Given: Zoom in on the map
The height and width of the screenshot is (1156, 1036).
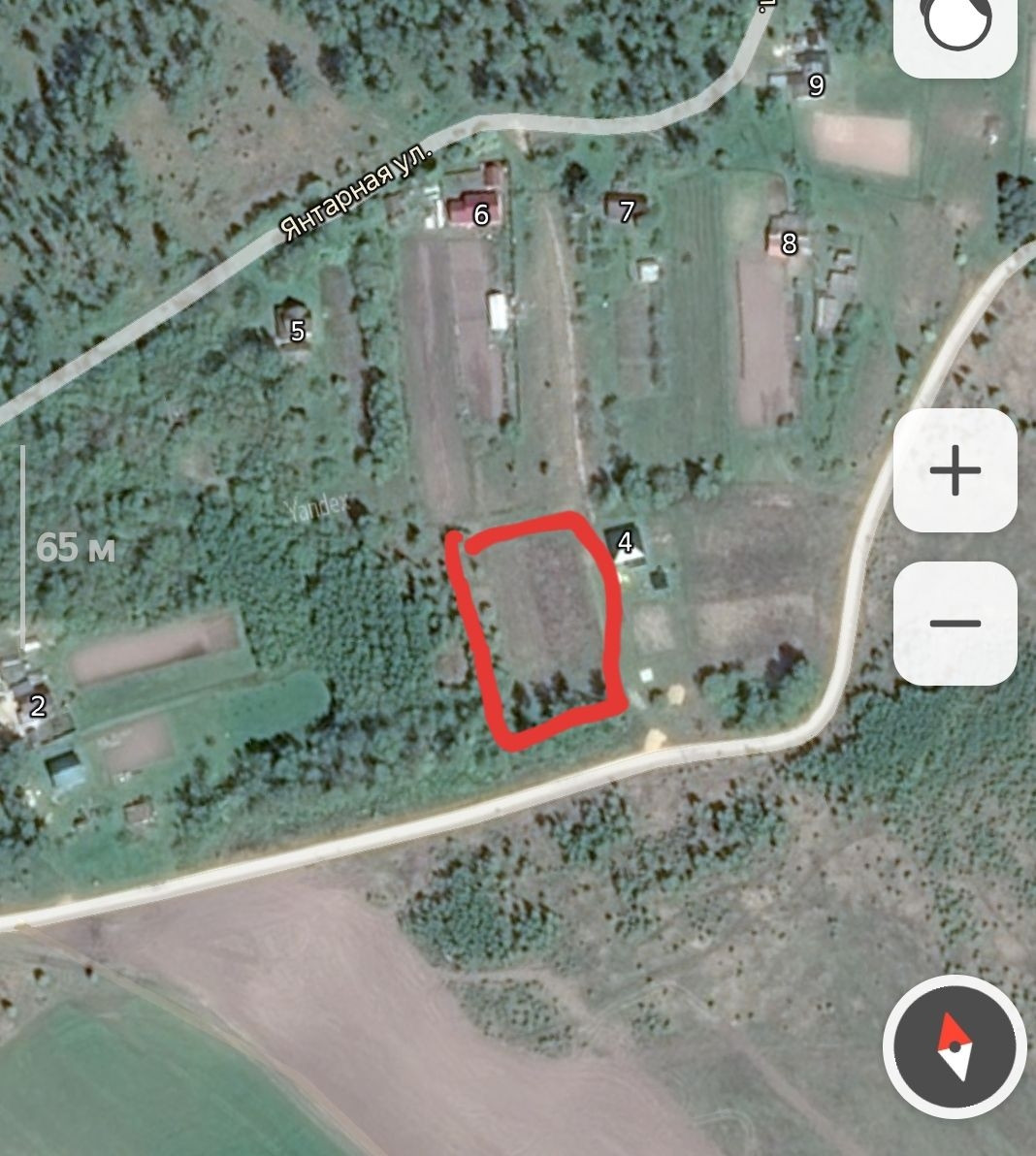Looking at the screenshot, I should click(x=955, y=471).
